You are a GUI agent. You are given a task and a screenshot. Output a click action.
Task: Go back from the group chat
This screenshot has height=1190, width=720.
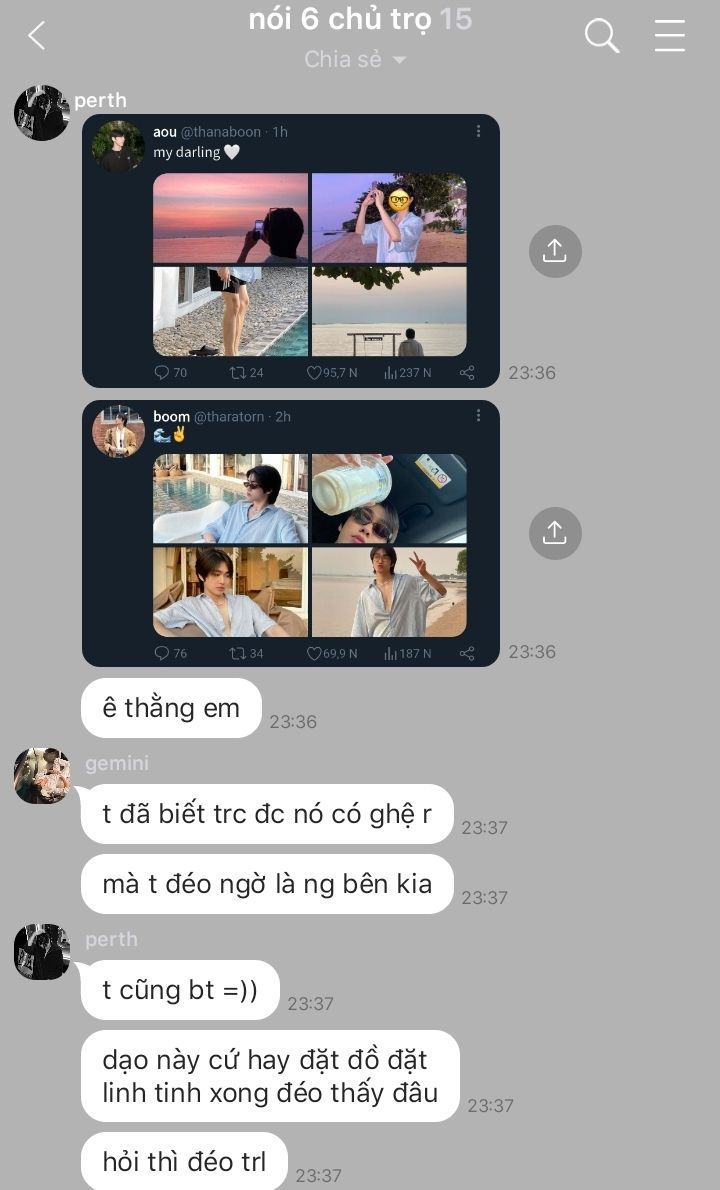click(x=37, y=37)
